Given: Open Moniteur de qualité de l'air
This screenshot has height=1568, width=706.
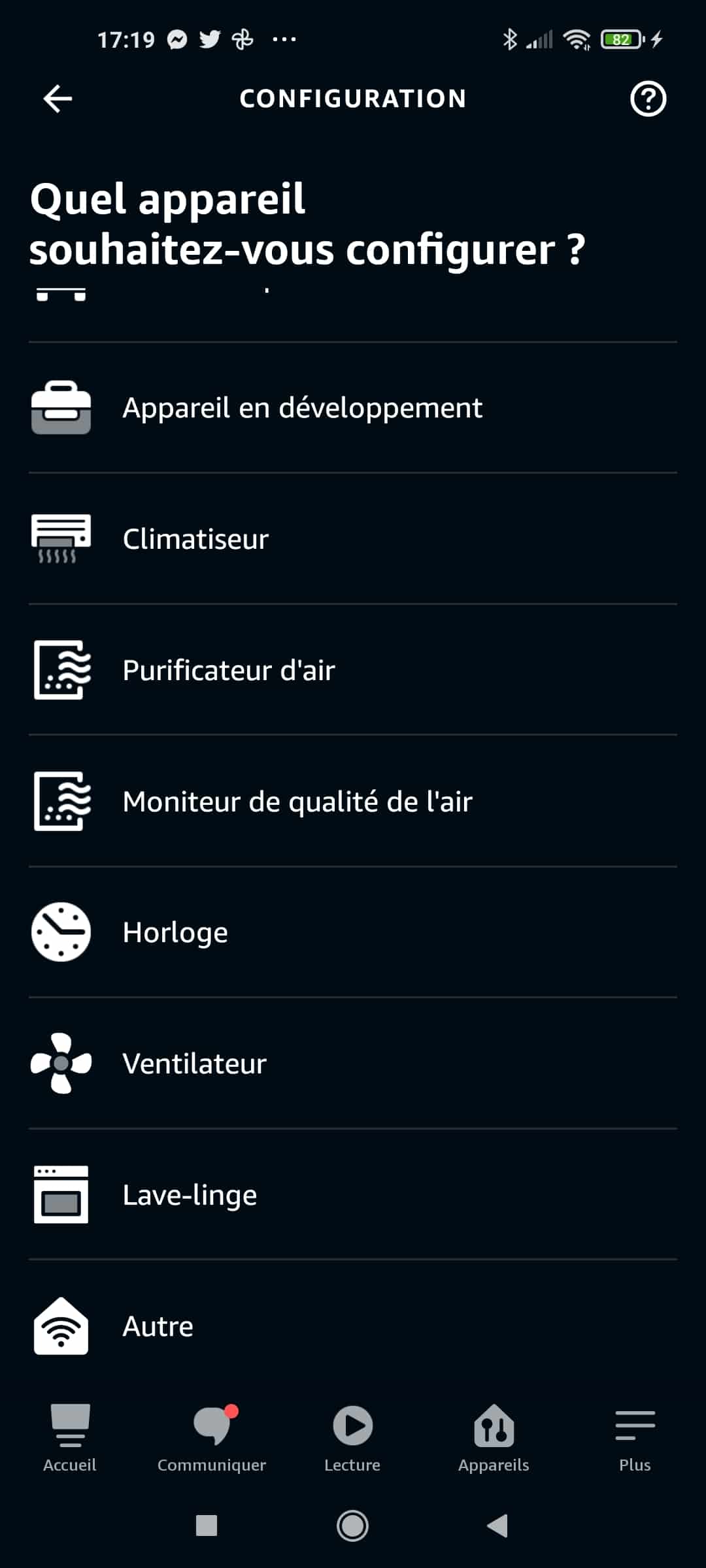Looking at the screenshot, I should (x=353, y=802).
